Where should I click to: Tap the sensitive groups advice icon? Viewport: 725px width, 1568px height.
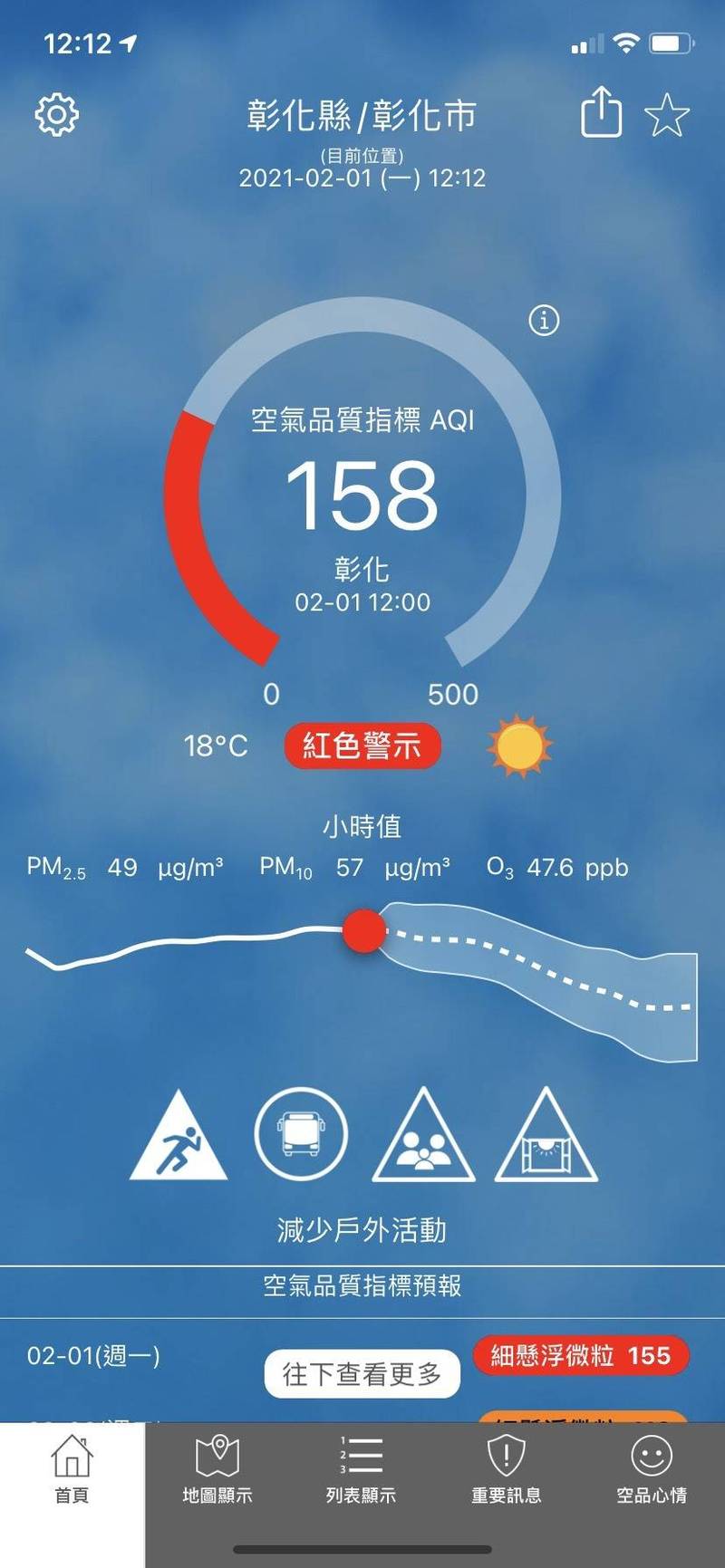[x=424, y=1137]
